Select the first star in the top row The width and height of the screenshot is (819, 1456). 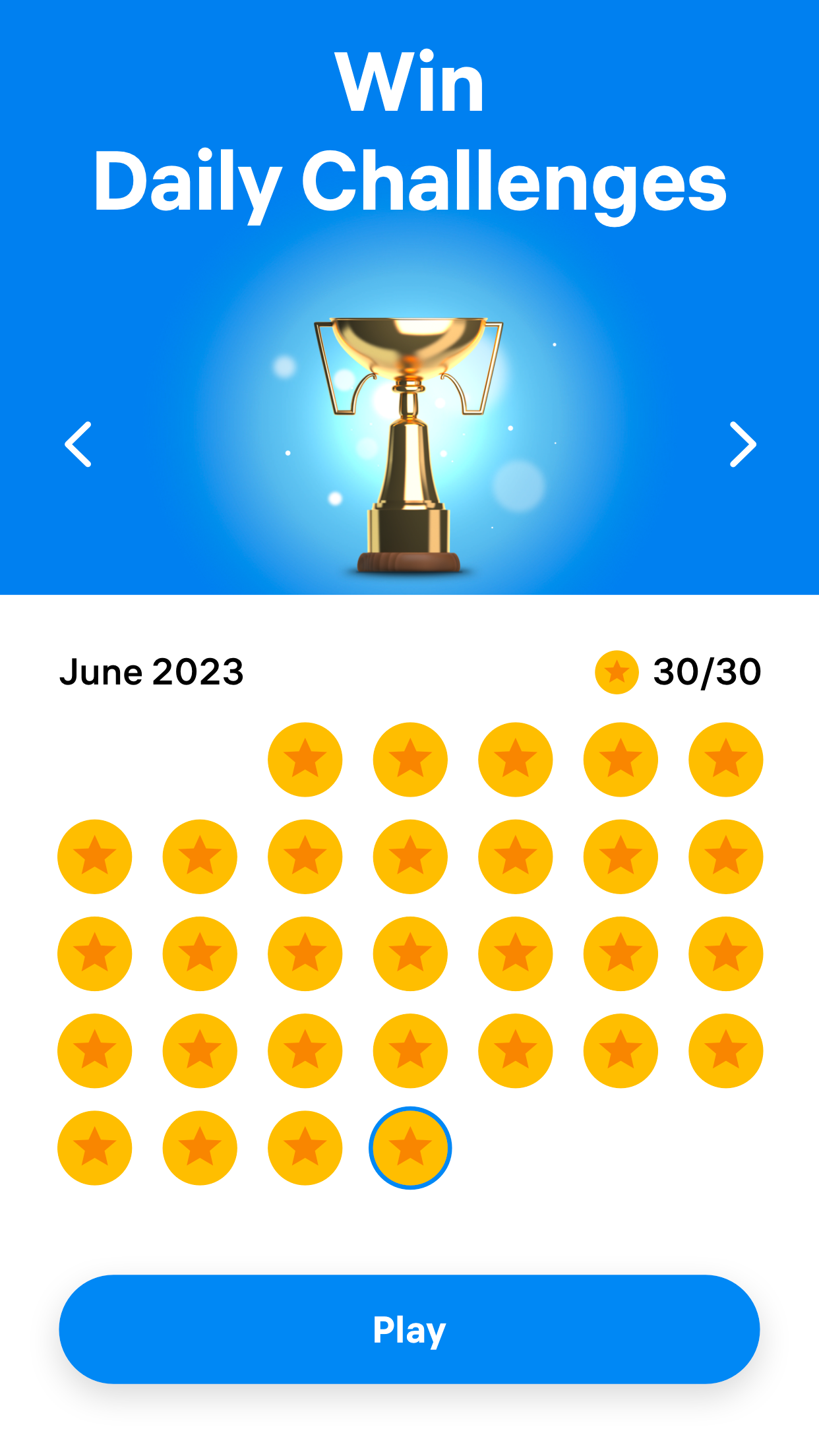304,758
